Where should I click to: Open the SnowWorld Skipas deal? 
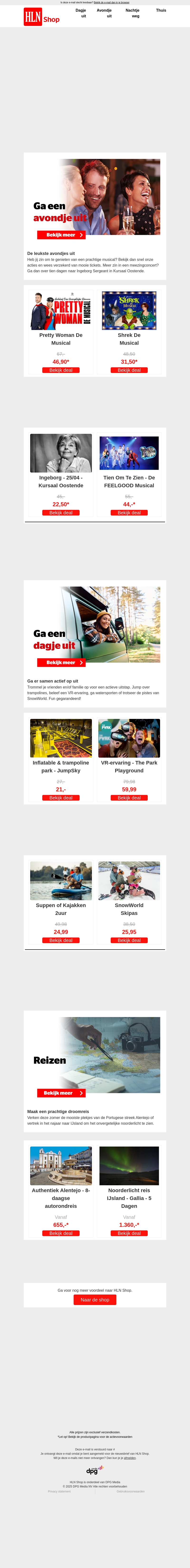(129, 940)
